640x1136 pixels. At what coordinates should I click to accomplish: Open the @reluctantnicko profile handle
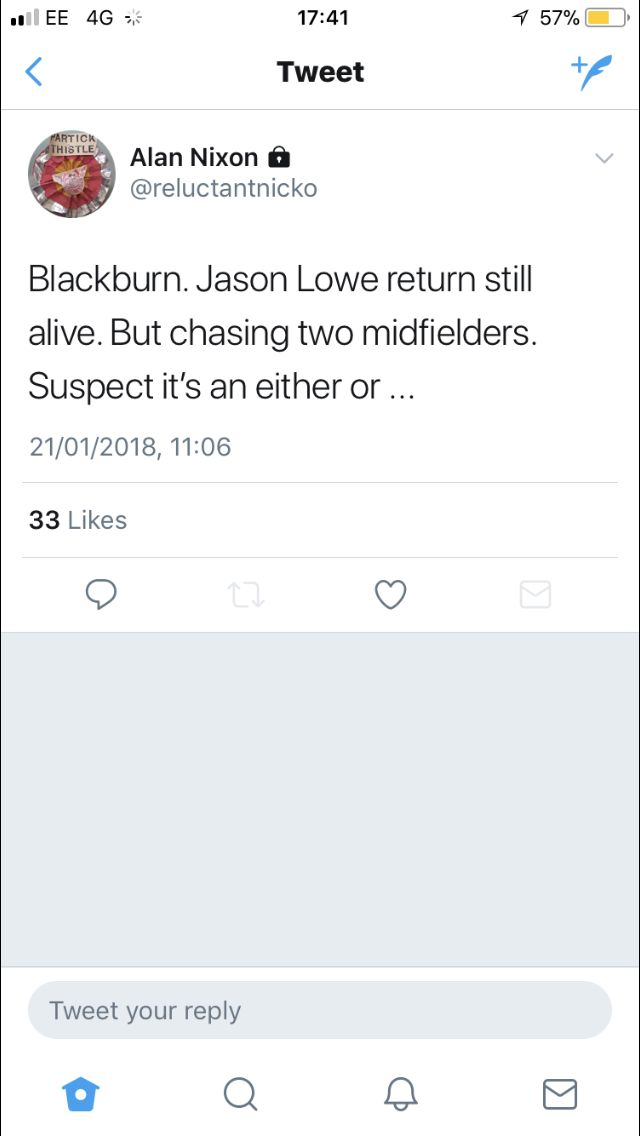coord(223,188)
